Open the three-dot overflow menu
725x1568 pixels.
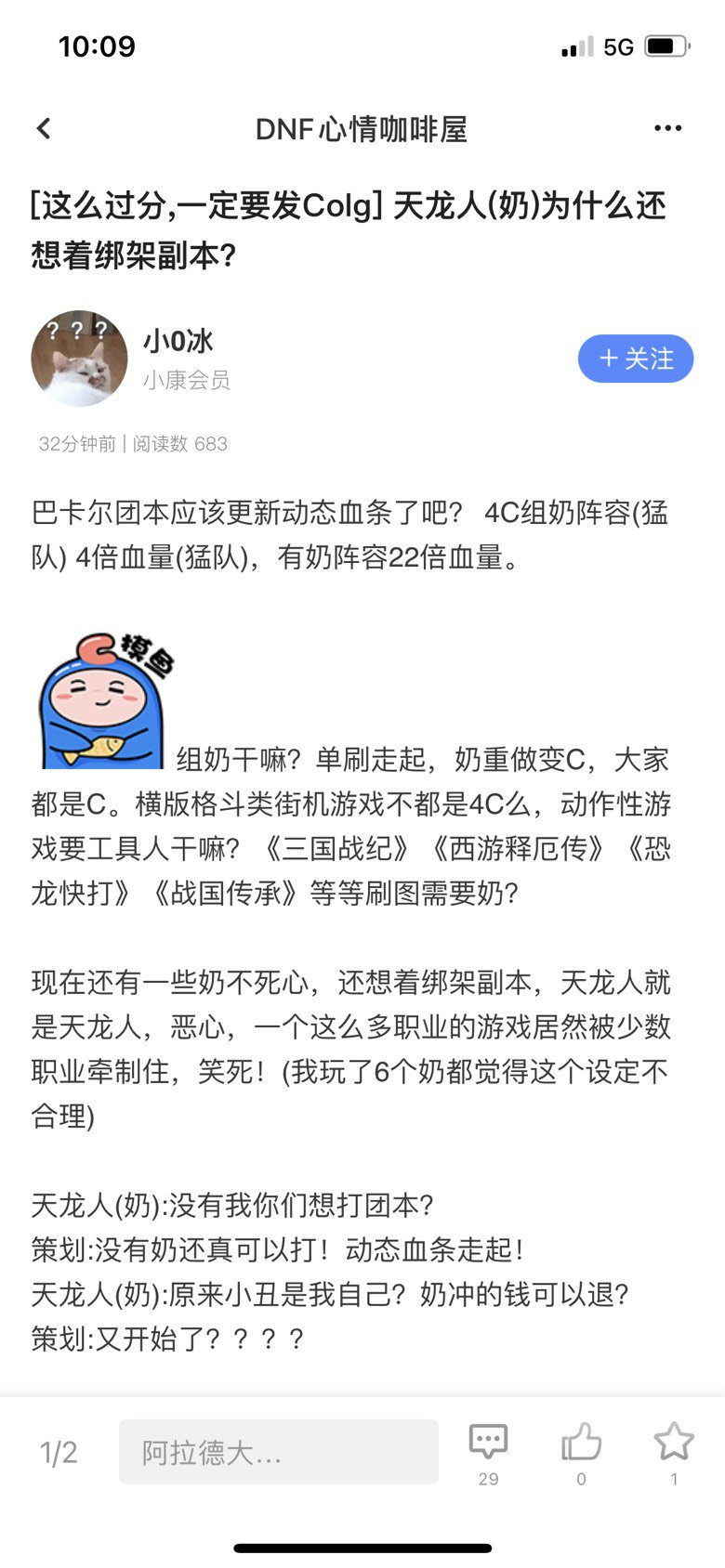[x=667, y=128]
